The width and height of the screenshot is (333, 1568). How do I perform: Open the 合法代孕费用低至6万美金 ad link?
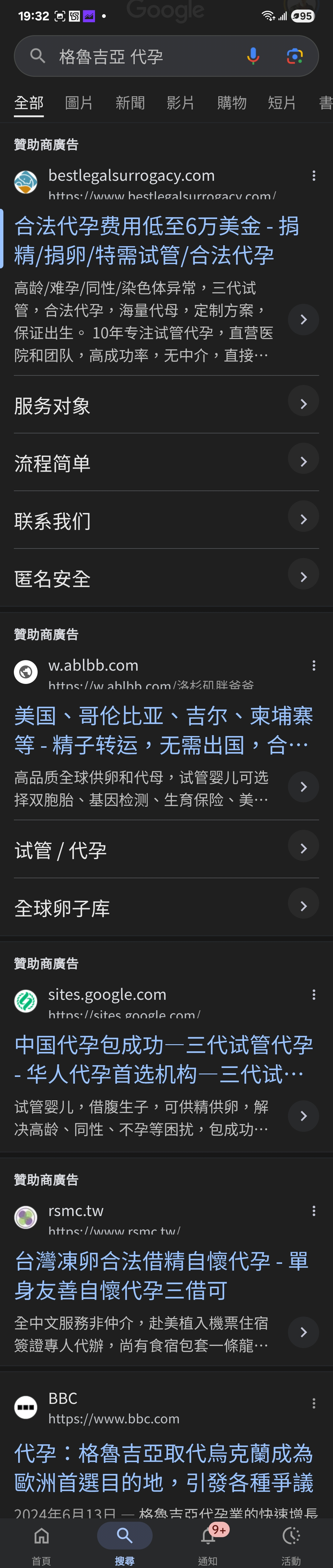click(156, 240)
